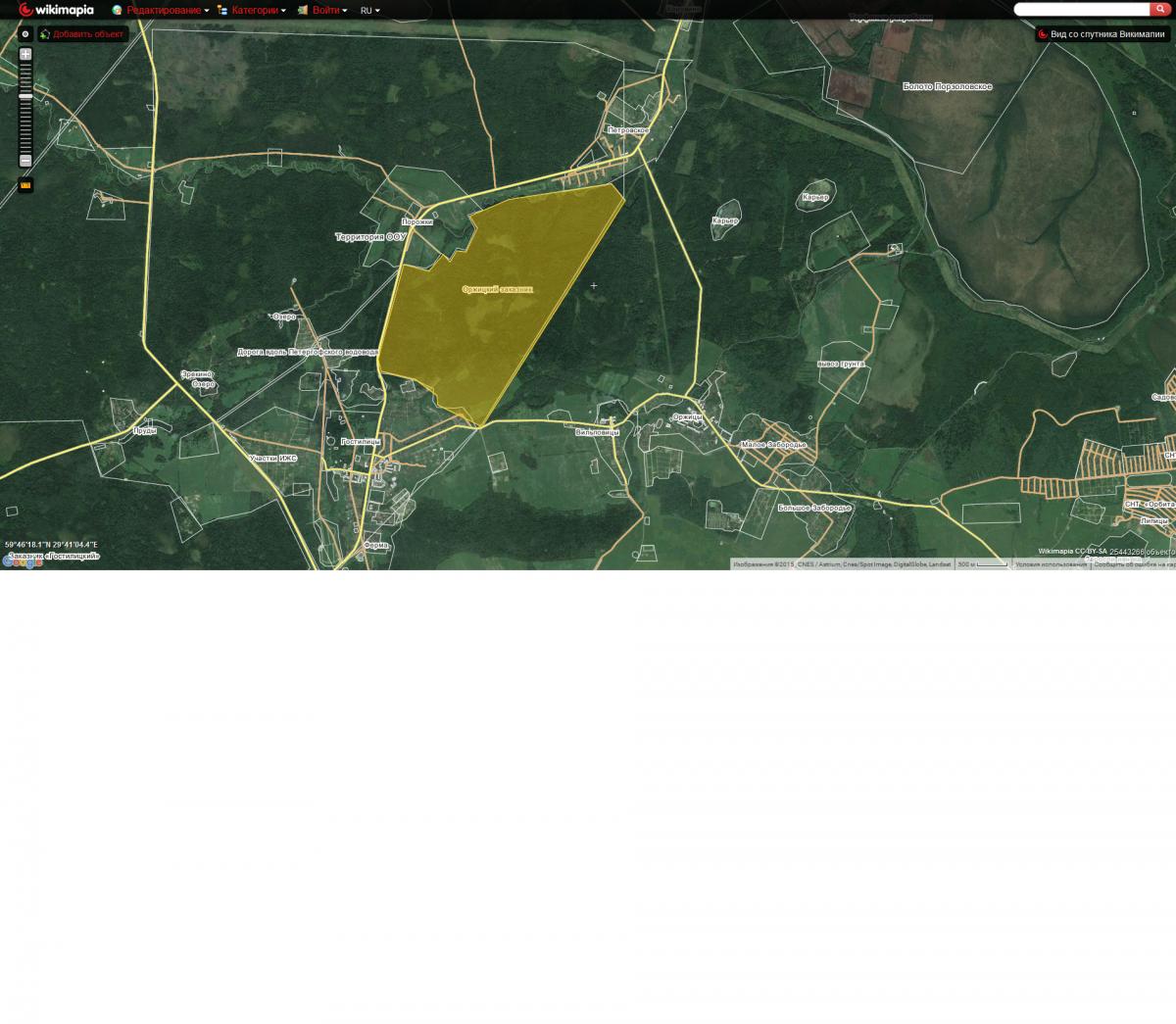
Task: Open the Войти login menu
Action: point(325,10)
